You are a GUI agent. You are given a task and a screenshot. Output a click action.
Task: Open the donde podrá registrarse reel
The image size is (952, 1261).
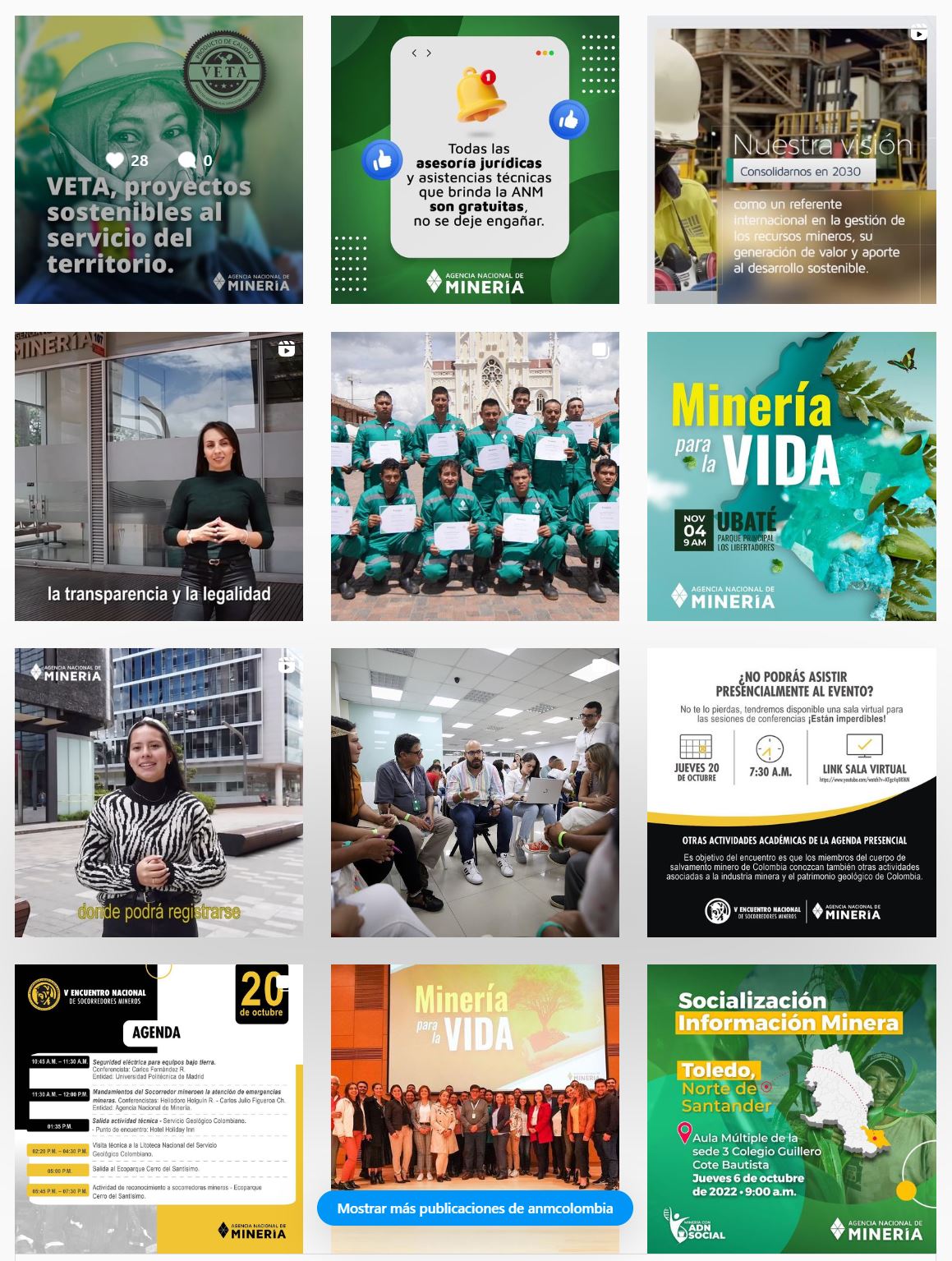pyautogui.click(x=159, y=792)
